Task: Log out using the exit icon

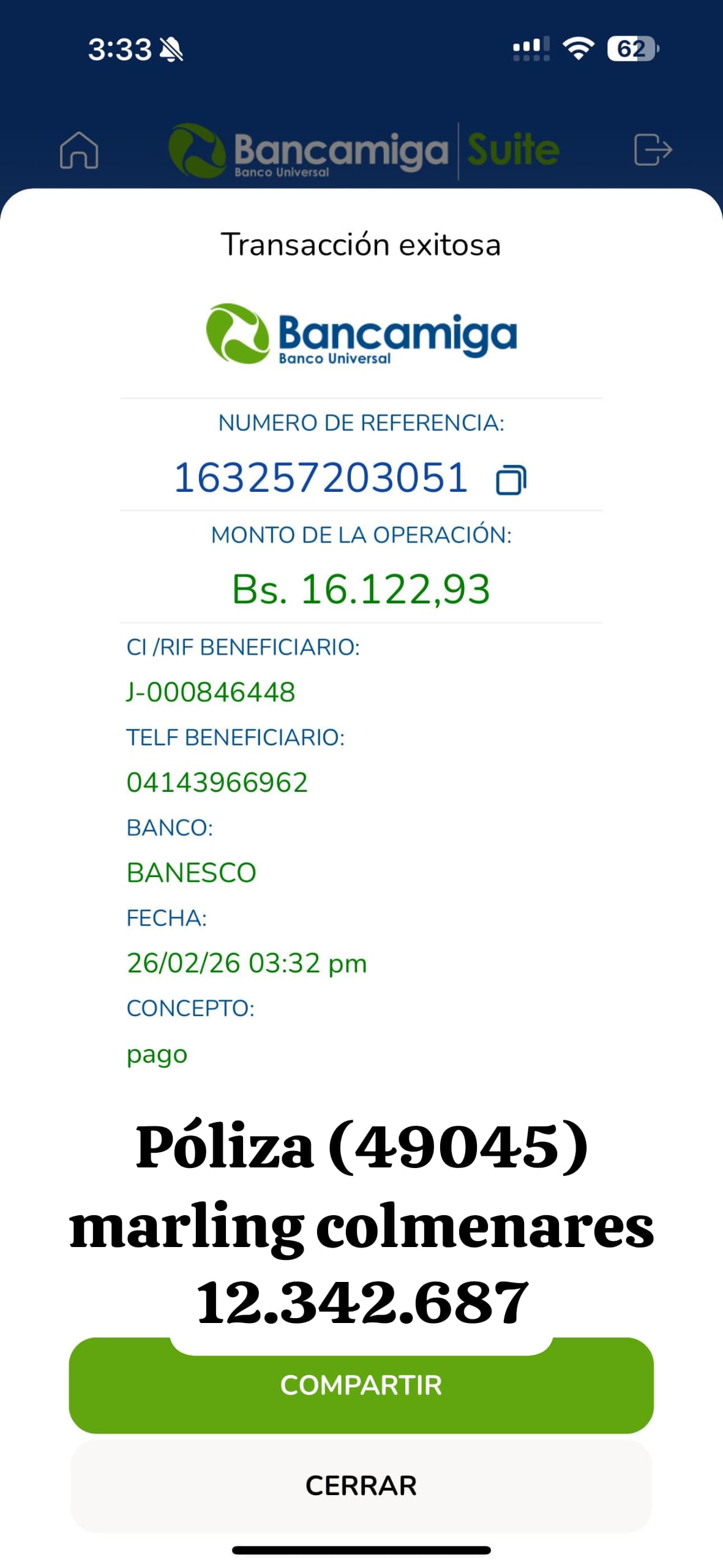Action: pos(653,150)
